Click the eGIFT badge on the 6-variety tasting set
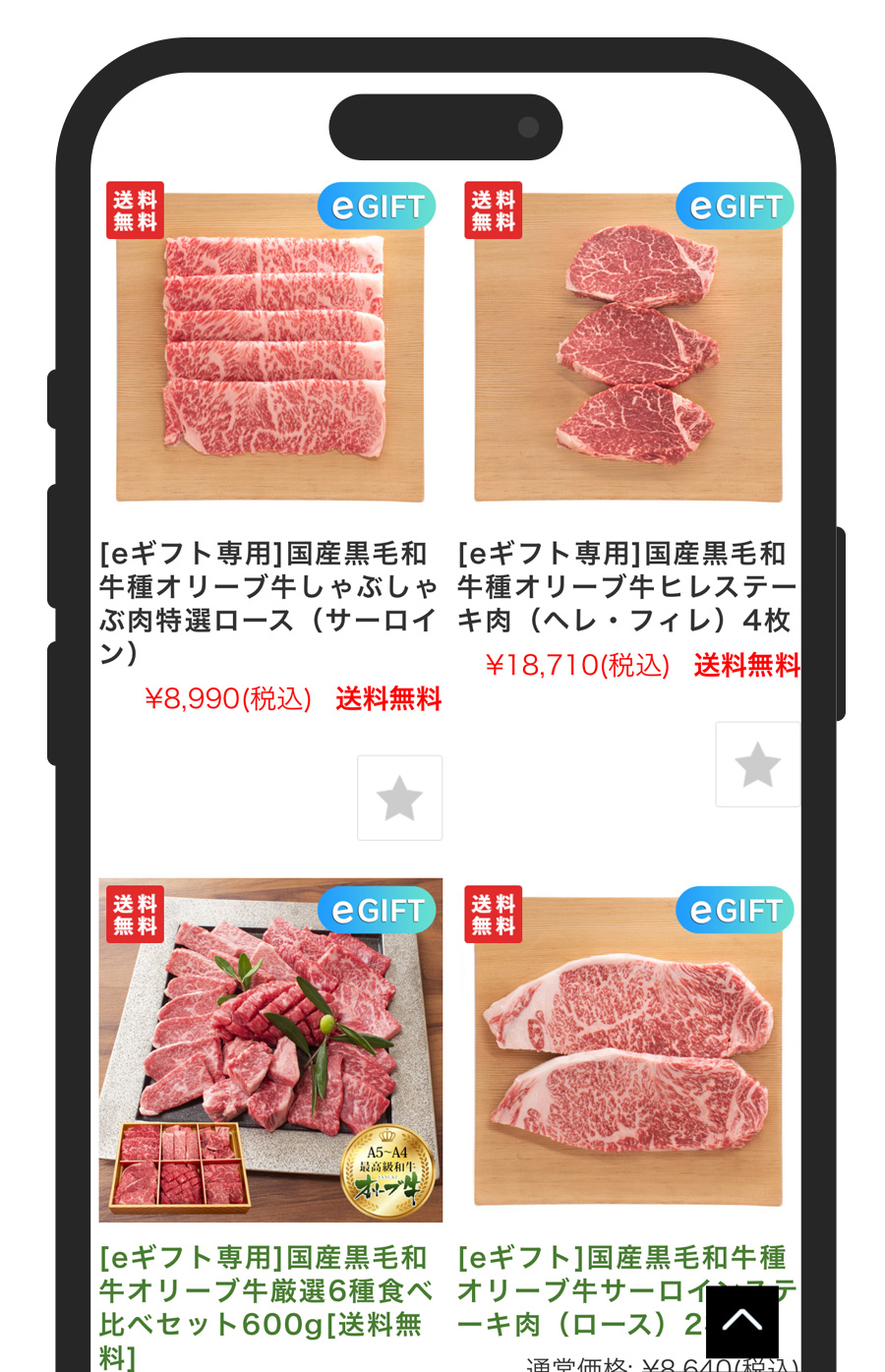This screenshot has height=1372, width=885. (377, 910)
